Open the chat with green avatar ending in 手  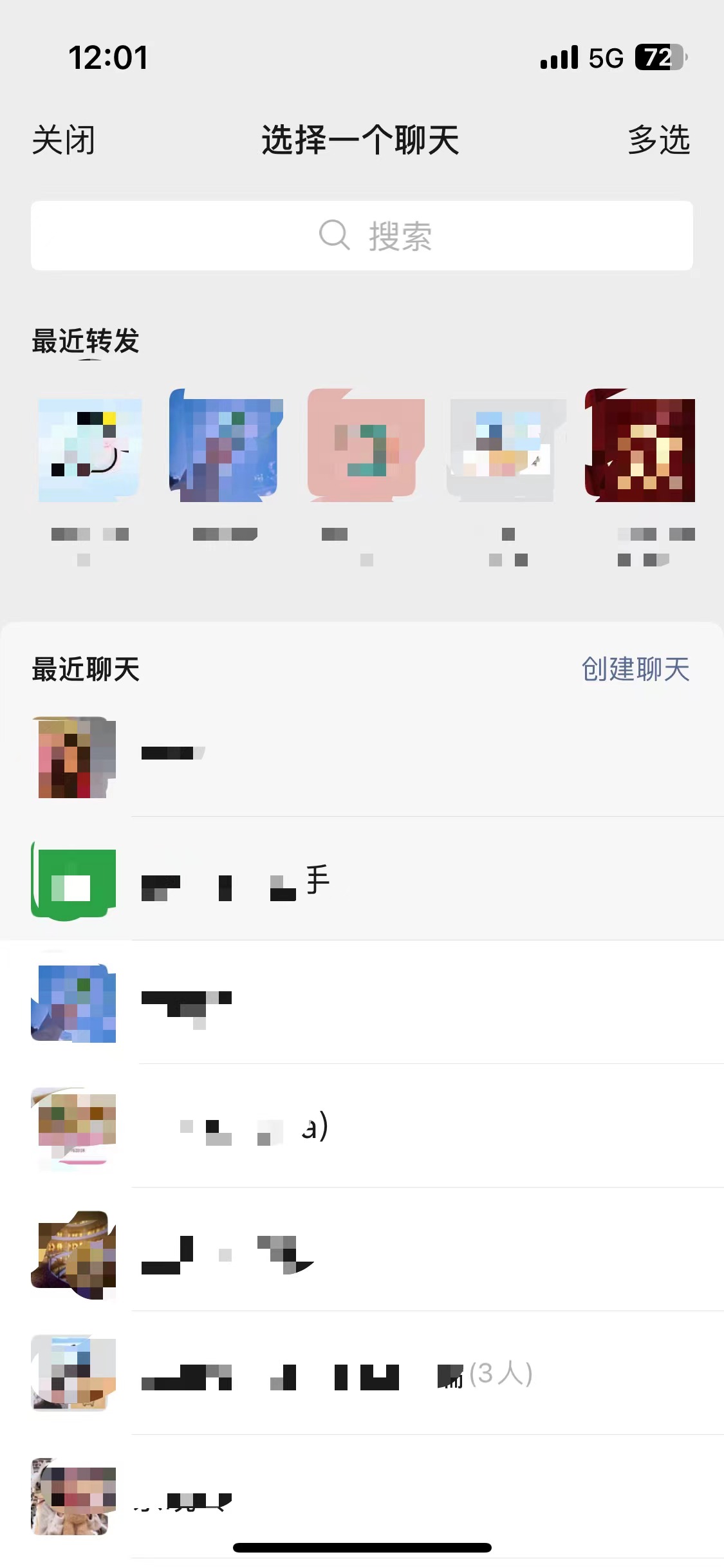click(x=360, y=880)
